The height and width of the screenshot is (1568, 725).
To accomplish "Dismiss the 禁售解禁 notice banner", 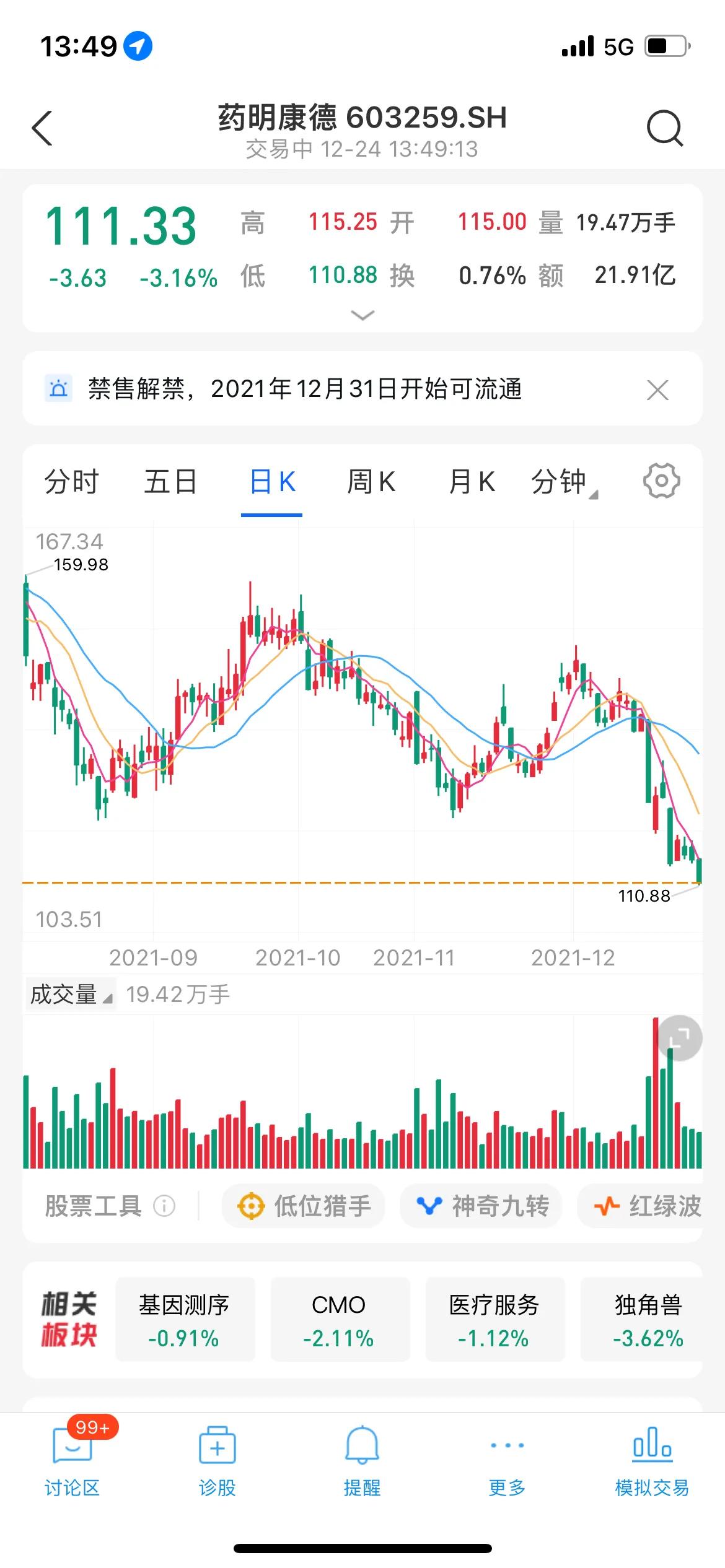I will pos(657,390).
